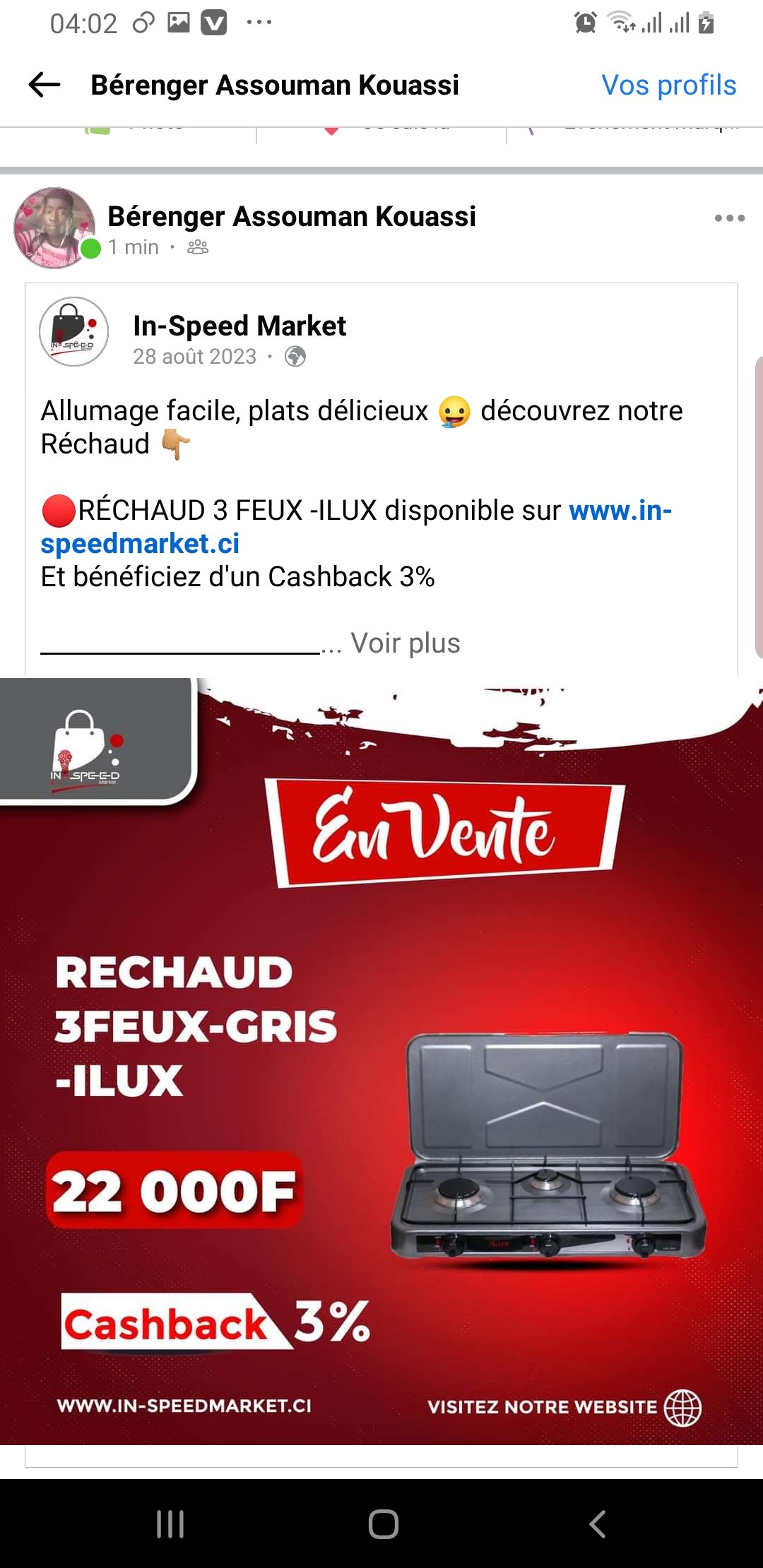763x1568 pixels.
Task: Open the post's three-dot options menu
Action: click(729, 218)
